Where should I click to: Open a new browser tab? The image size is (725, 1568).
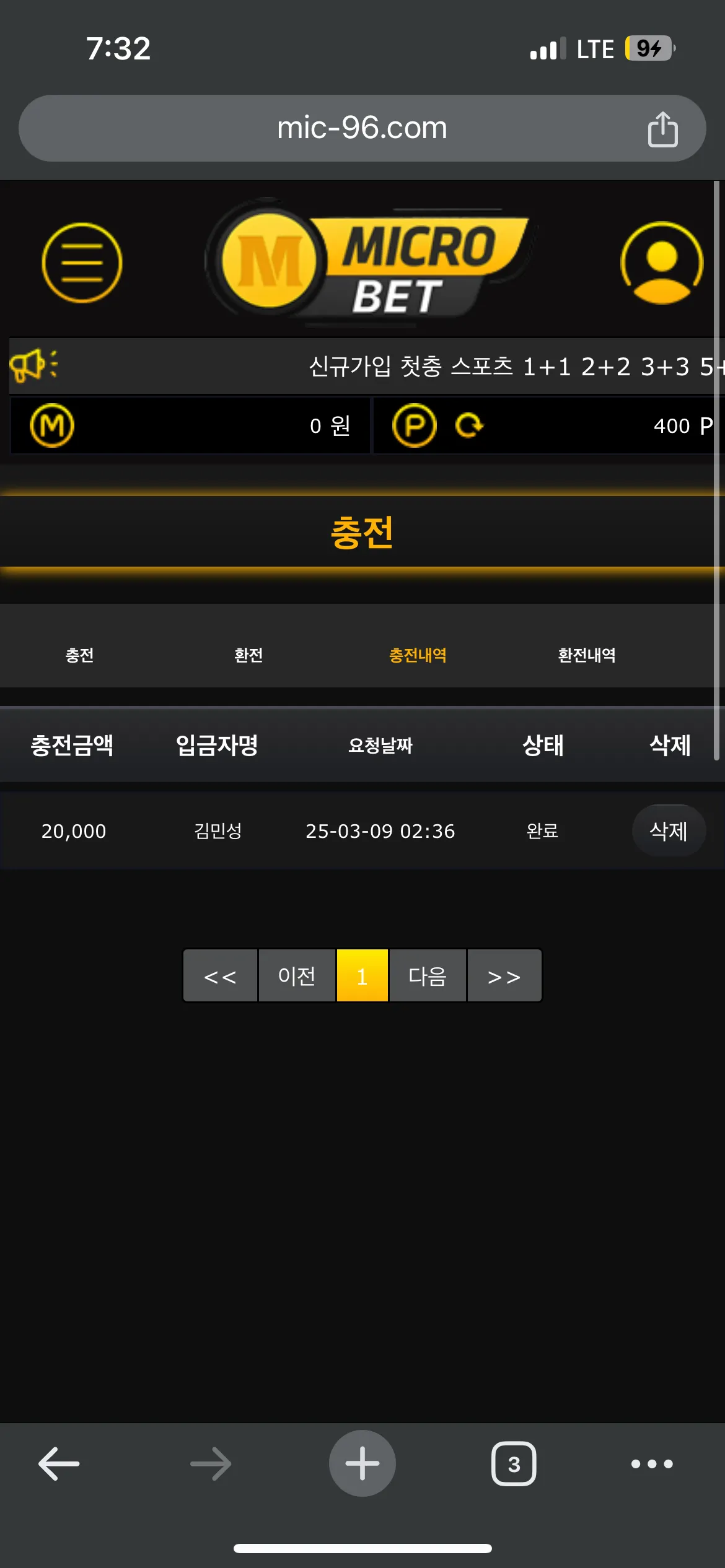(362, 1464)
